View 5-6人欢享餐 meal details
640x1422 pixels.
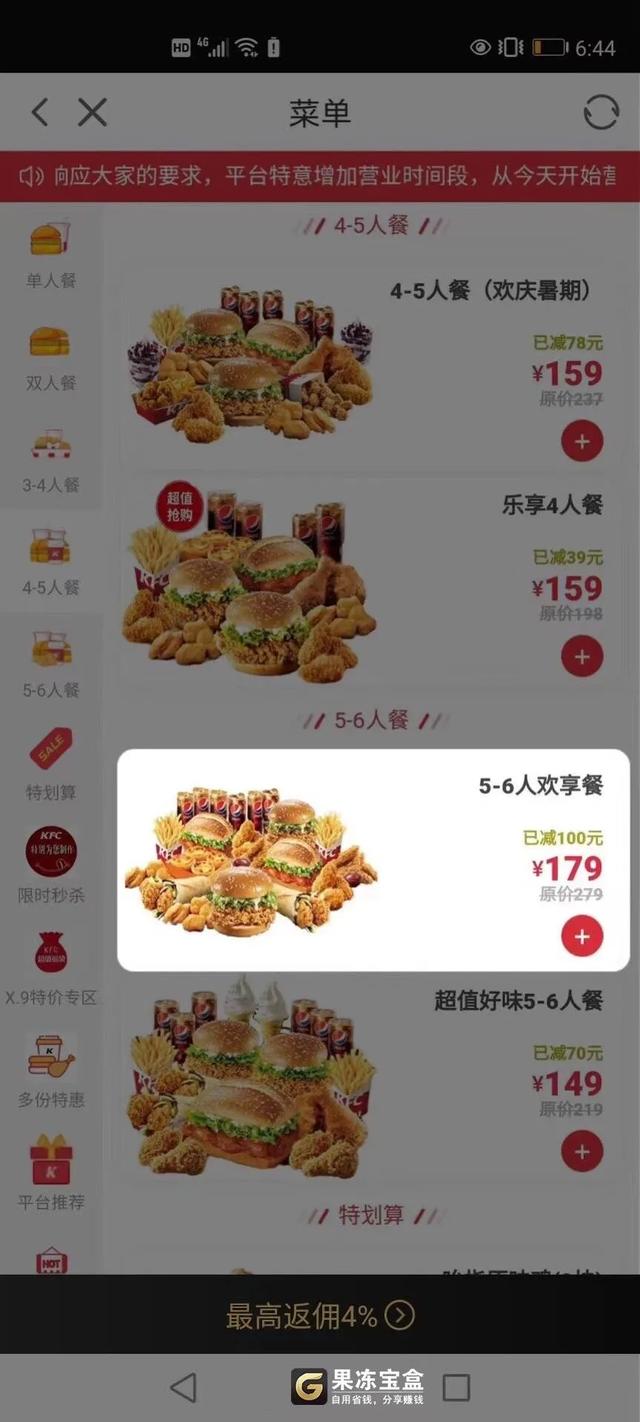[250, 860]
